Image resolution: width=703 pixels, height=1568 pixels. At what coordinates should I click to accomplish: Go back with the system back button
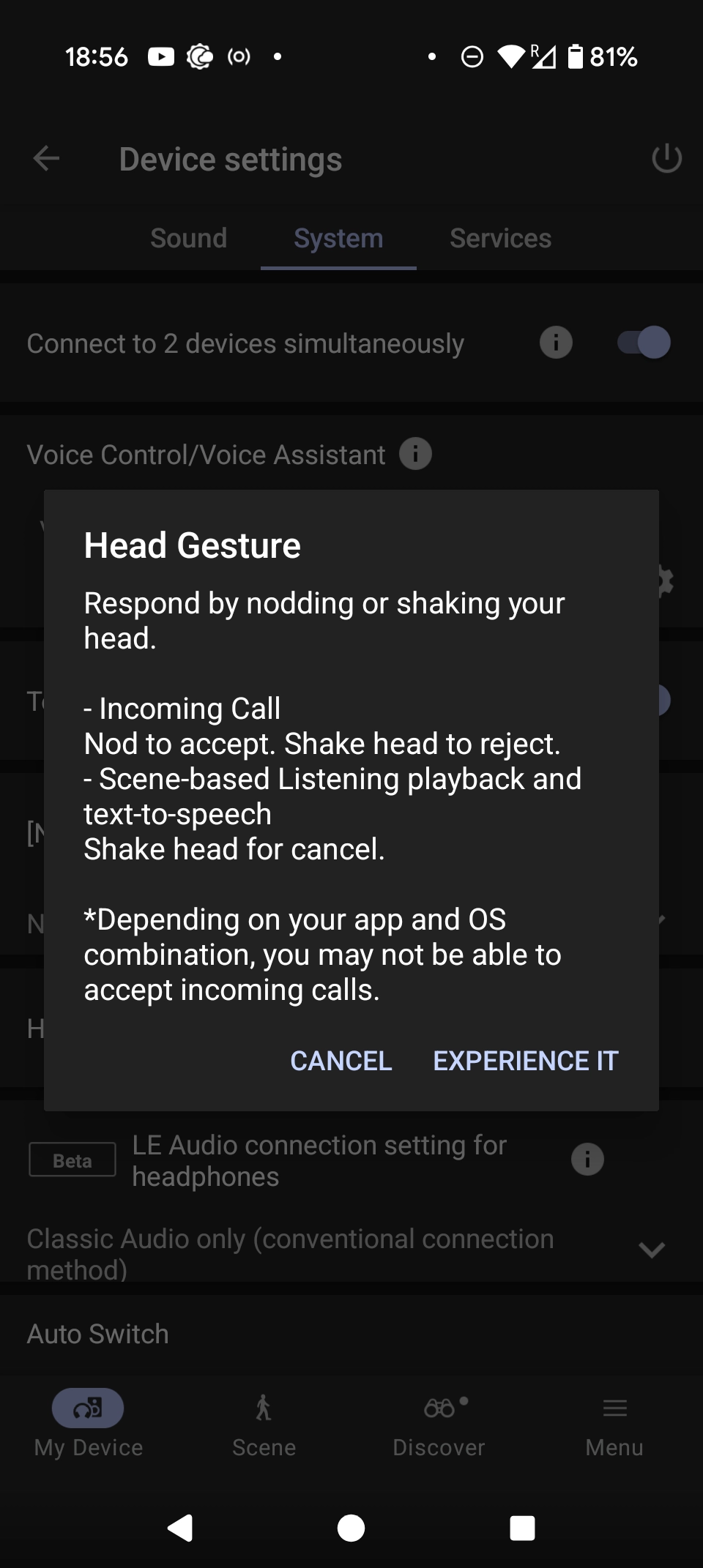180,1528
